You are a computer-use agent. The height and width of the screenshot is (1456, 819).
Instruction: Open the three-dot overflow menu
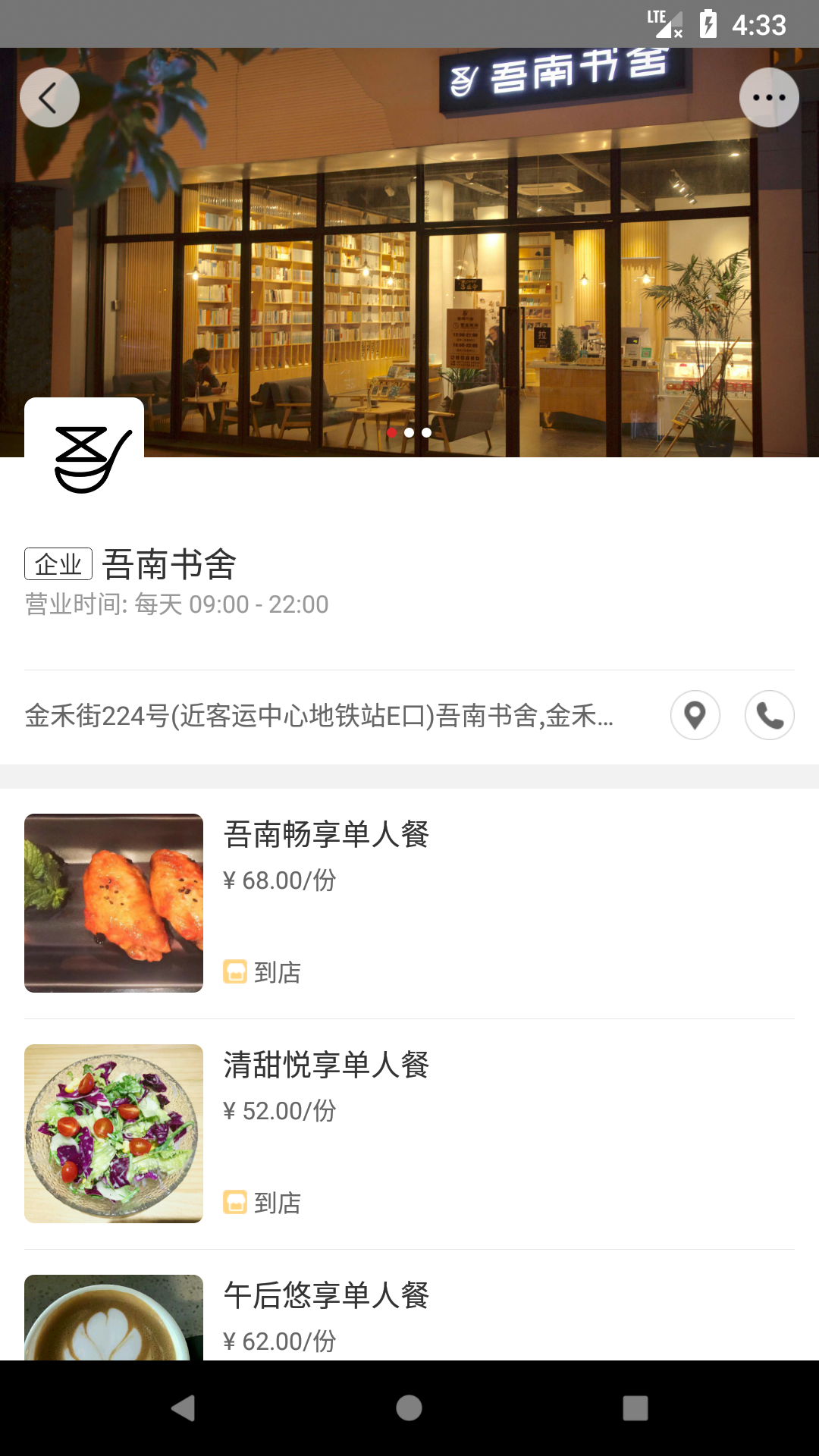pyautogui.click(x=769, y=98)
